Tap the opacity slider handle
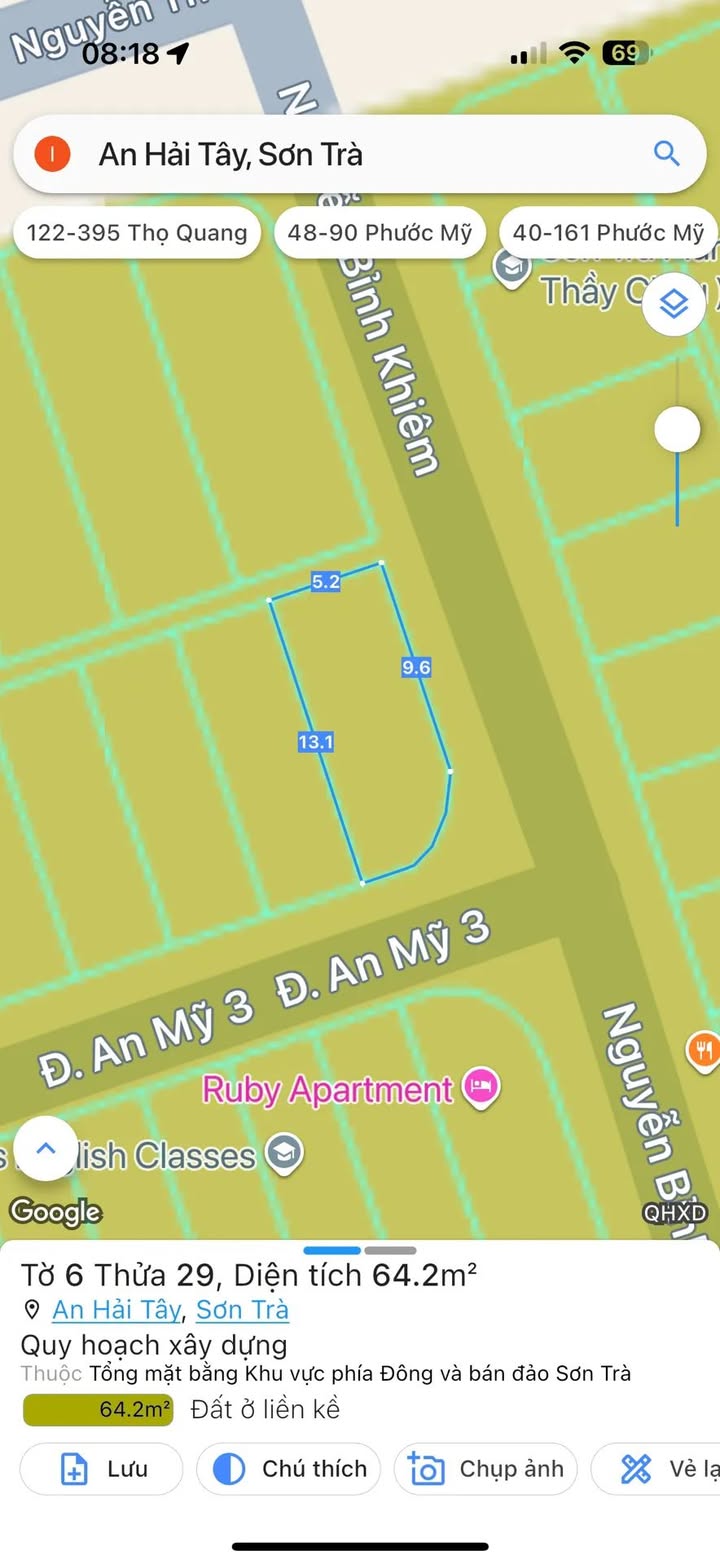Screen dimensions: 720x1564 click(x=678, y=430)
